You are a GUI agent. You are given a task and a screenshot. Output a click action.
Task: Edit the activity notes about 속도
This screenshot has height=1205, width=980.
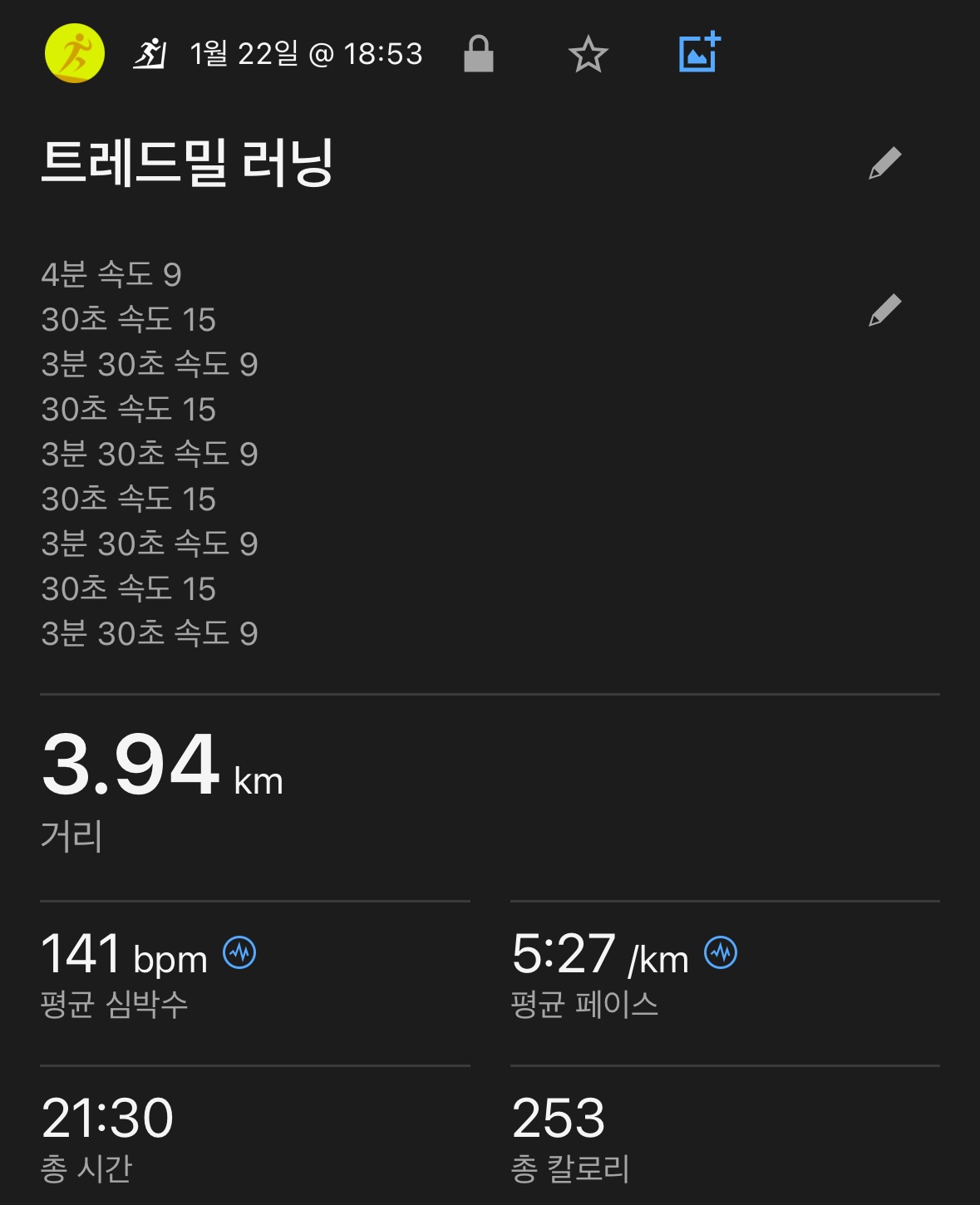(884, 310)
